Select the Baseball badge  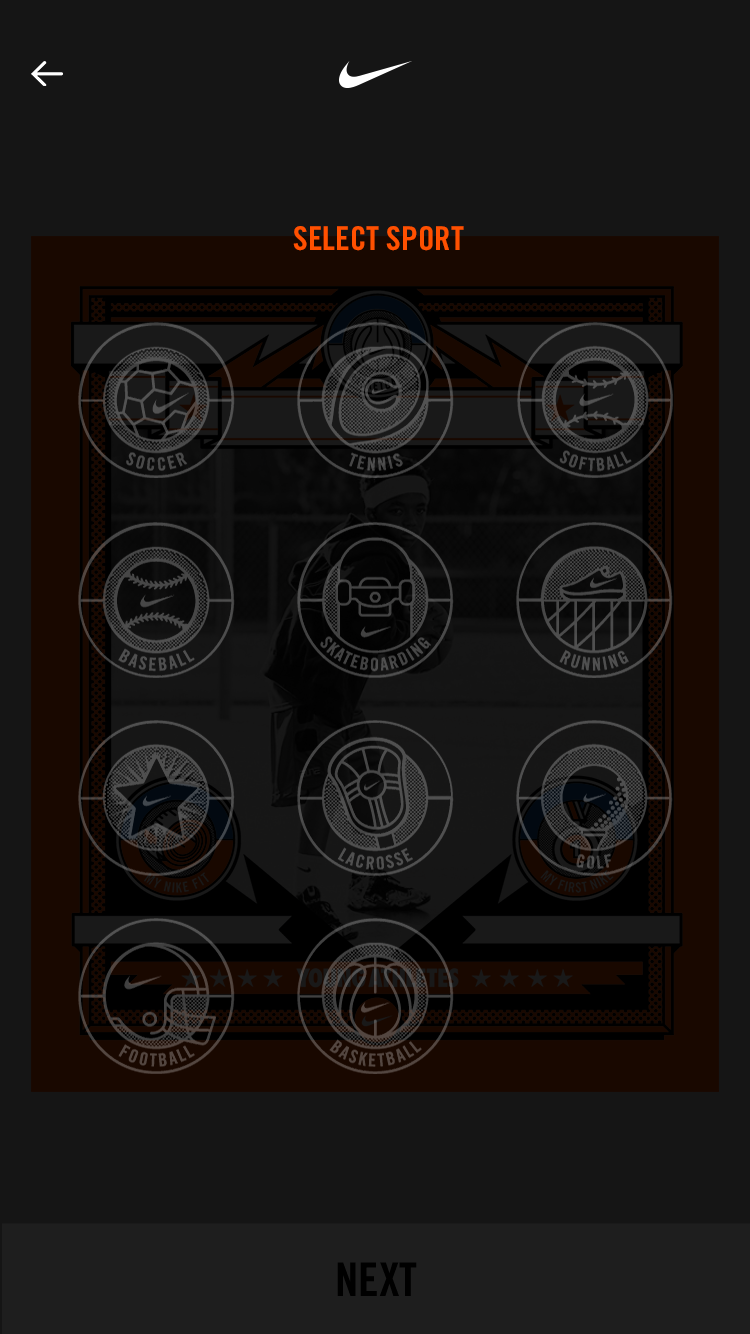156,600
